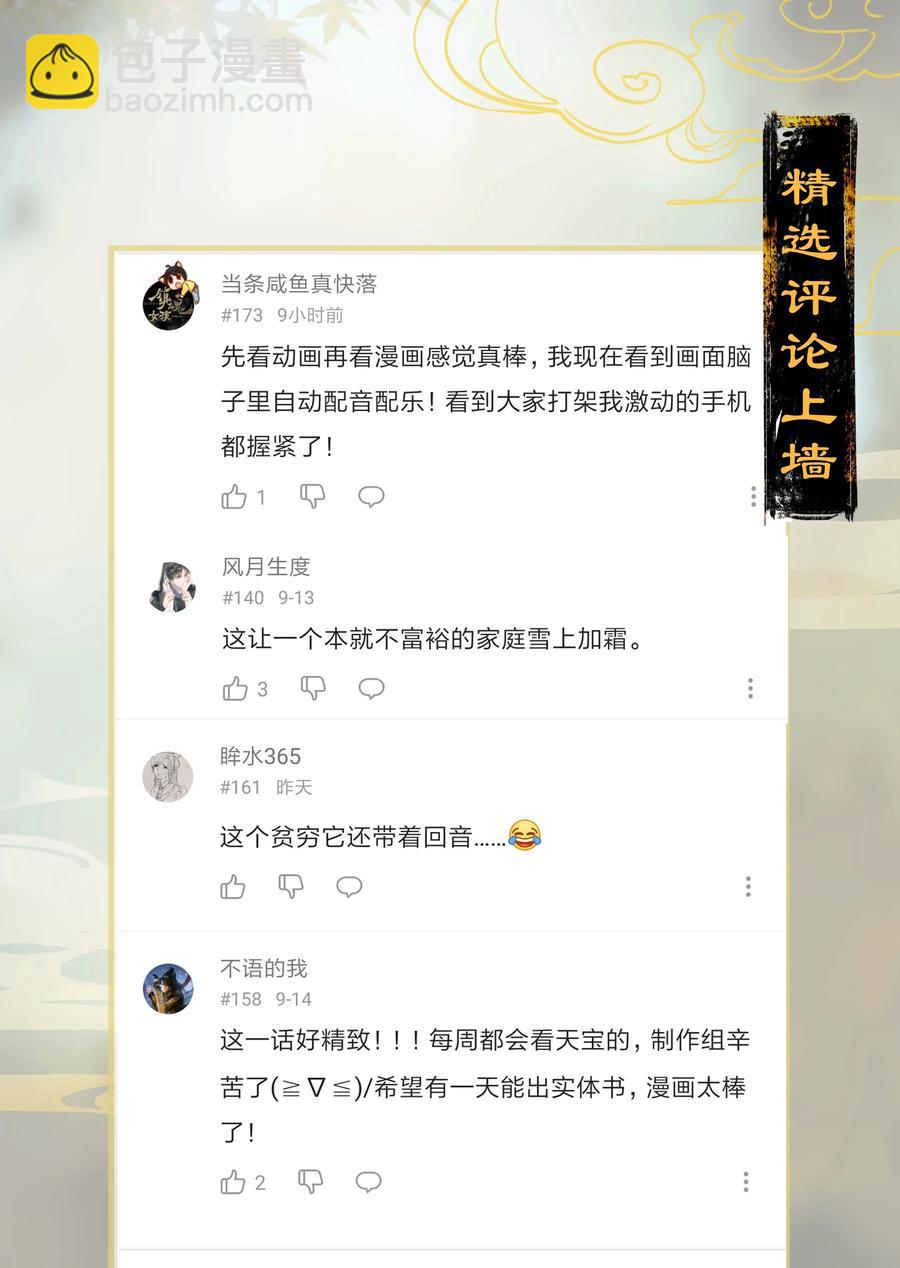
Task: Toggle the like on 当条咸鱼真快落's comment
Action: click(232, 495)
